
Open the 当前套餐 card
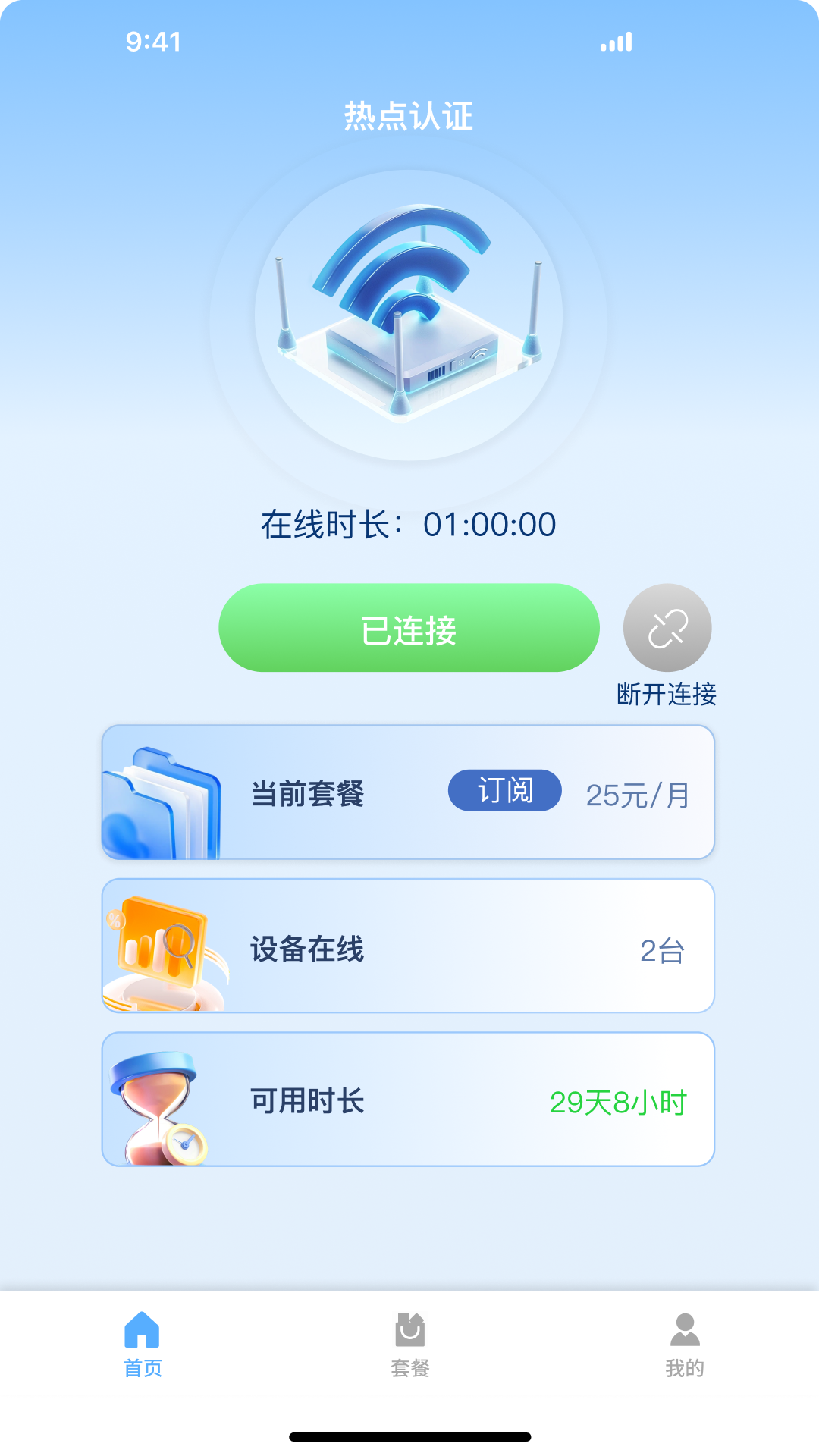409,791
